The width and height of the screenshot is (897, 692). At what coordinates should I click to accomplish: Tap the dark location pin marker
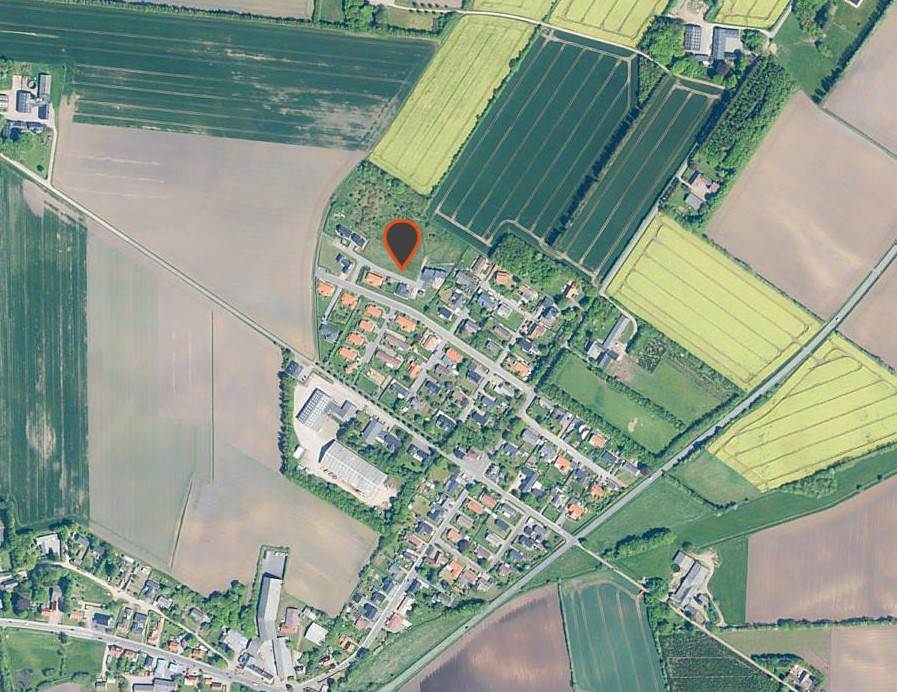[x=401, y=241]
